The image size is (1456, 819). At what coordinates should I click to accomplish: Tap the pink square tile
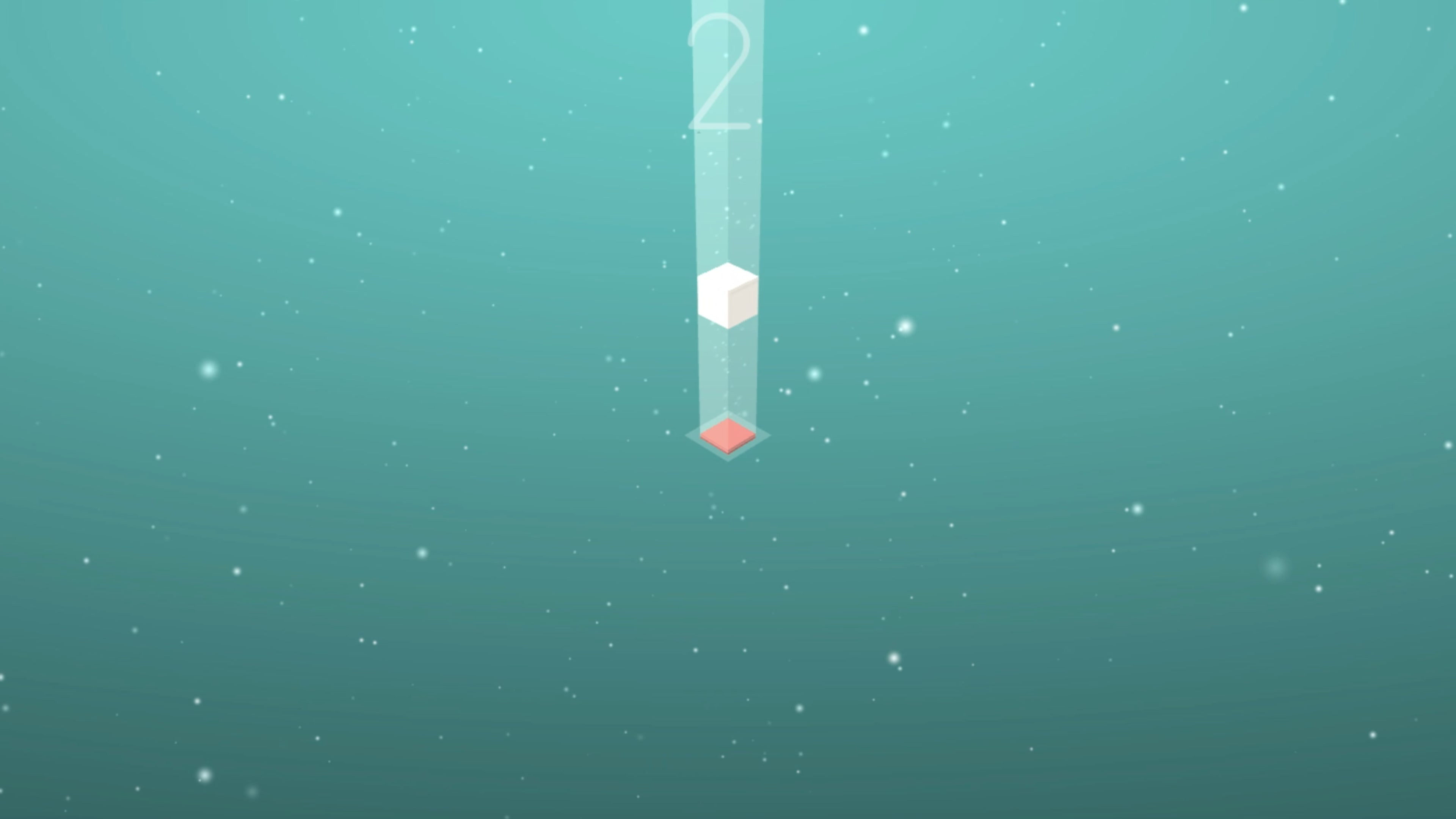point(728,436)
